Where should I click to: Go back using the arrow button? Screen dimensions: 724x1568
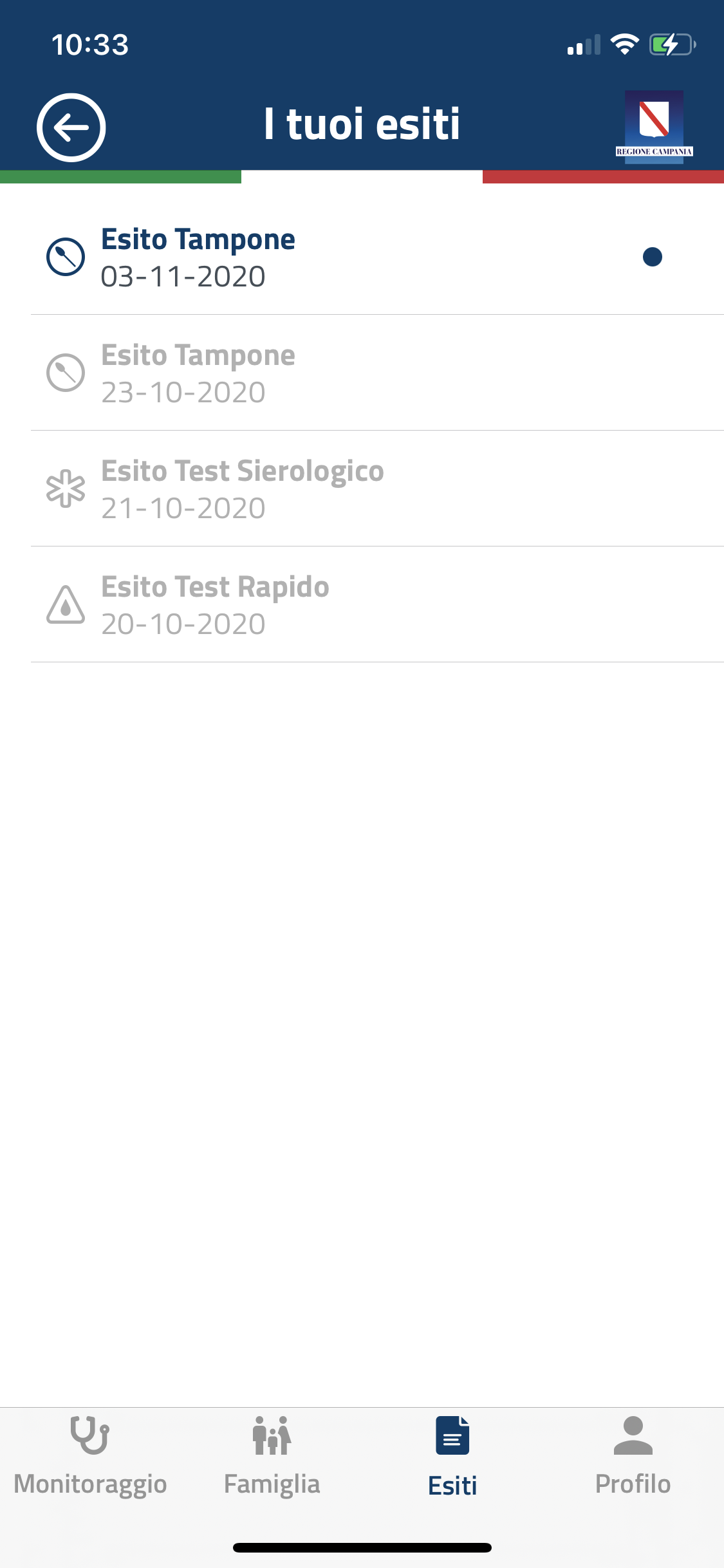pyautogui.click(x=71, y=127)
